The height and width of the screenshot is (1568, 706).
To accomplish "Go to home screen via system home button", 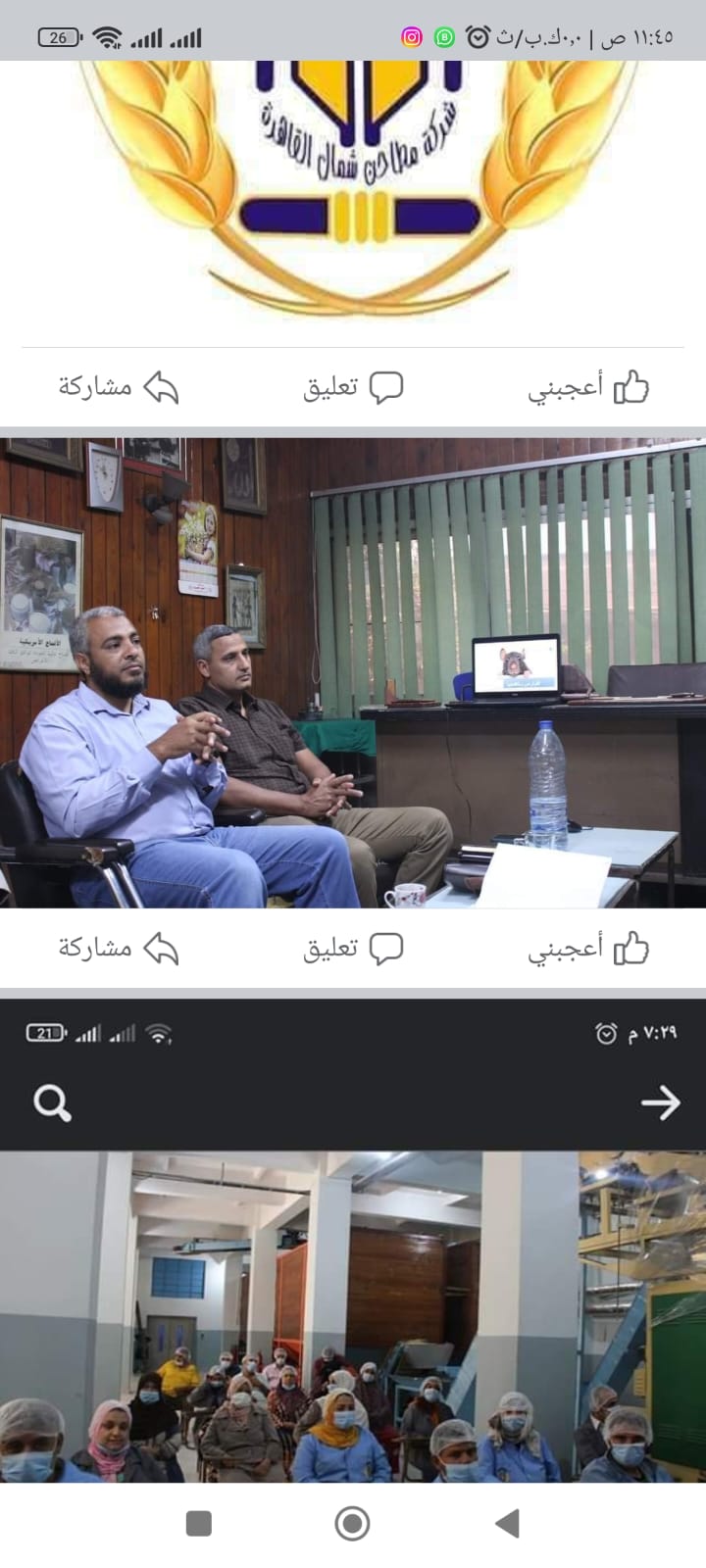I will click(353, 1523).
